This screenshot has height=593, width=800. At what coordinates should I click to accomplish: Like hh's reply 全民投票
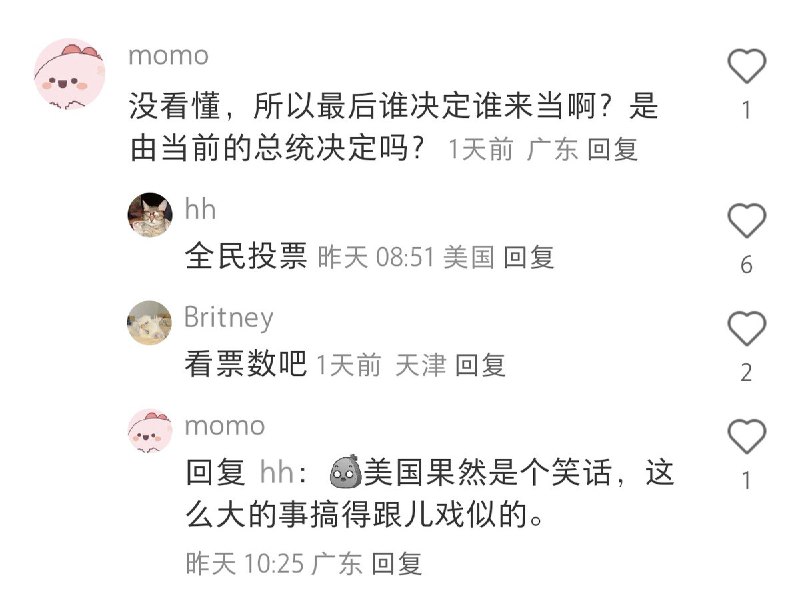tap(746, 220)
